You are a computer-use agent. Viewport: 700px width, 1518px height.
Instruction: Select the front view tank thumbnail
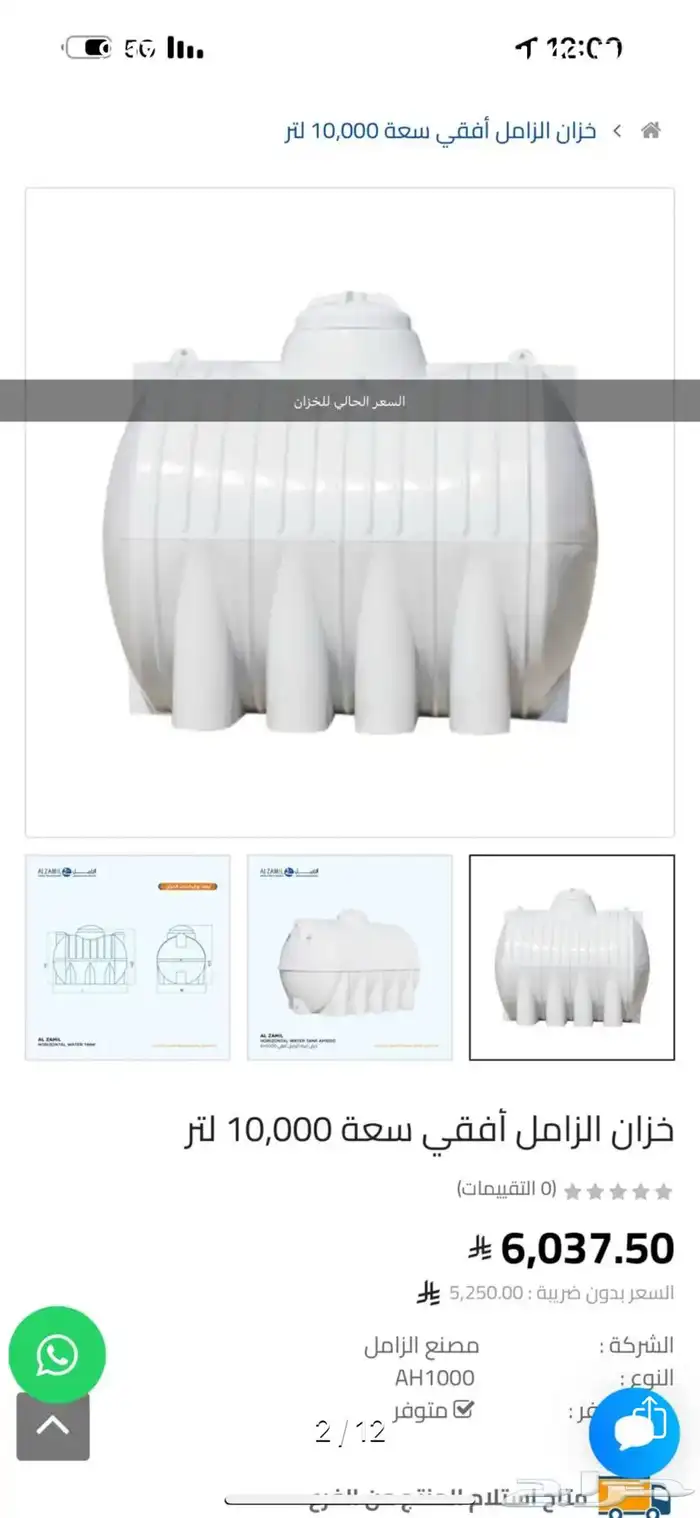coord(572,957)
